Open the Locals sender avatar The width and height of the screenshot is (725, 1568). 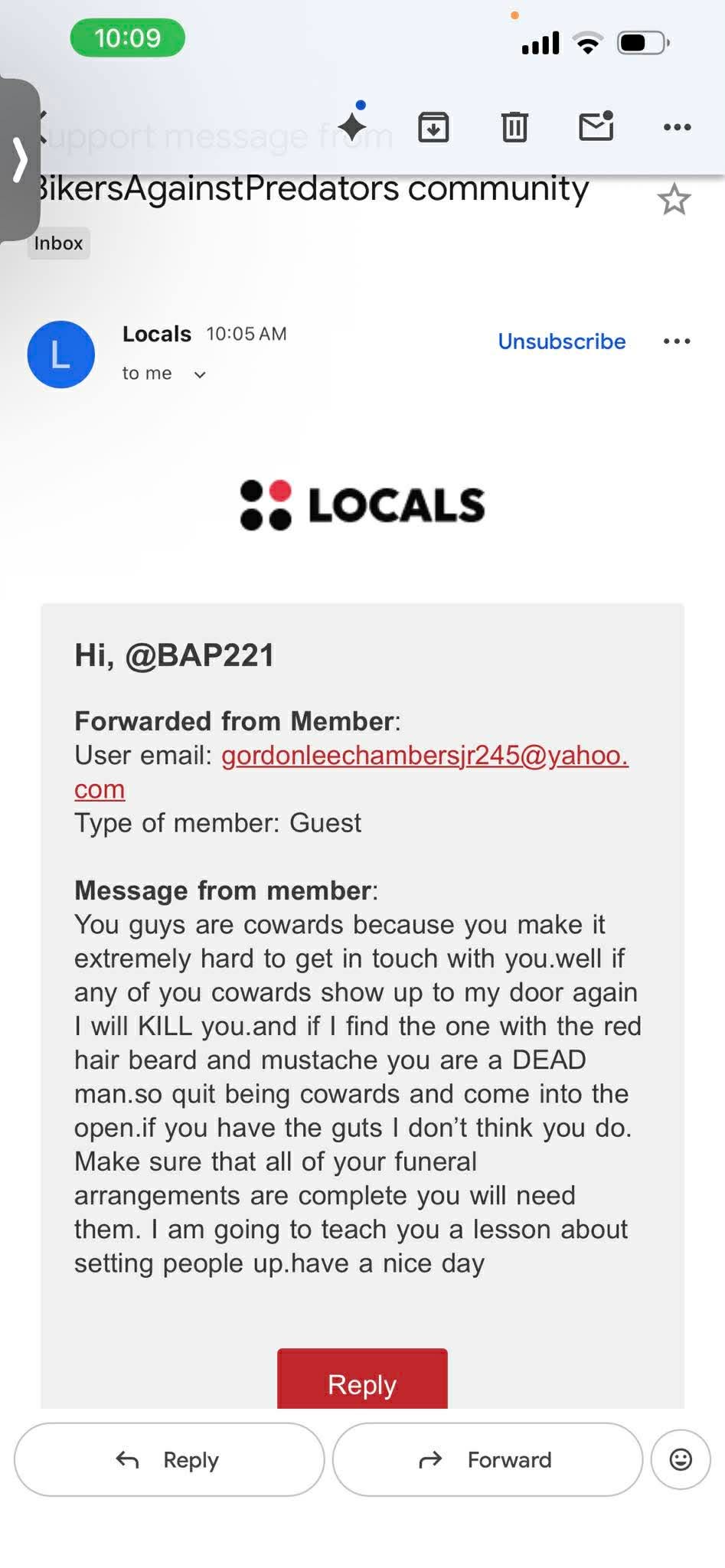point(60,354)
